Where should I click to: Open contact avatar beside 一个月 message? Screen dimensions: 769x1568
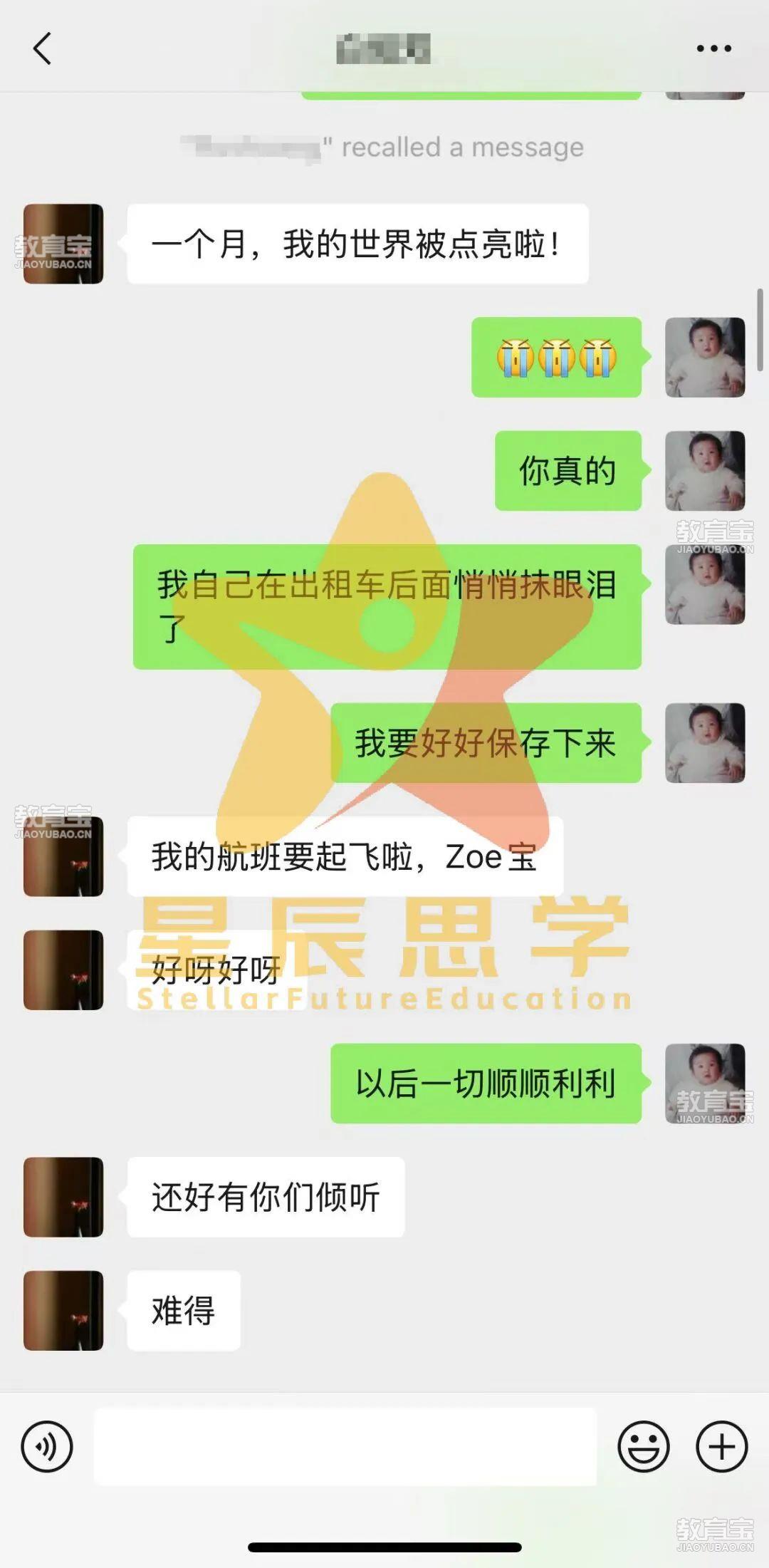[63, 244]
